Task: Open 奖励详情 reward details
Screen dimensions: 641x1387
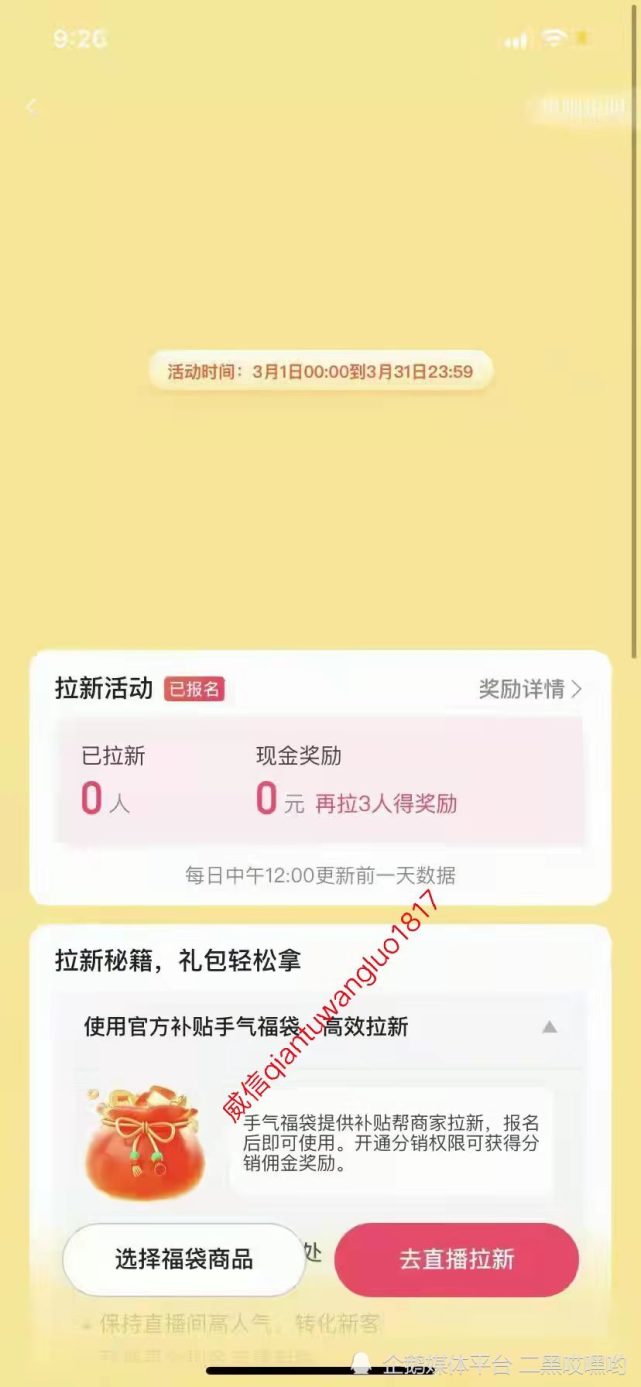Action: coord(529,689)
